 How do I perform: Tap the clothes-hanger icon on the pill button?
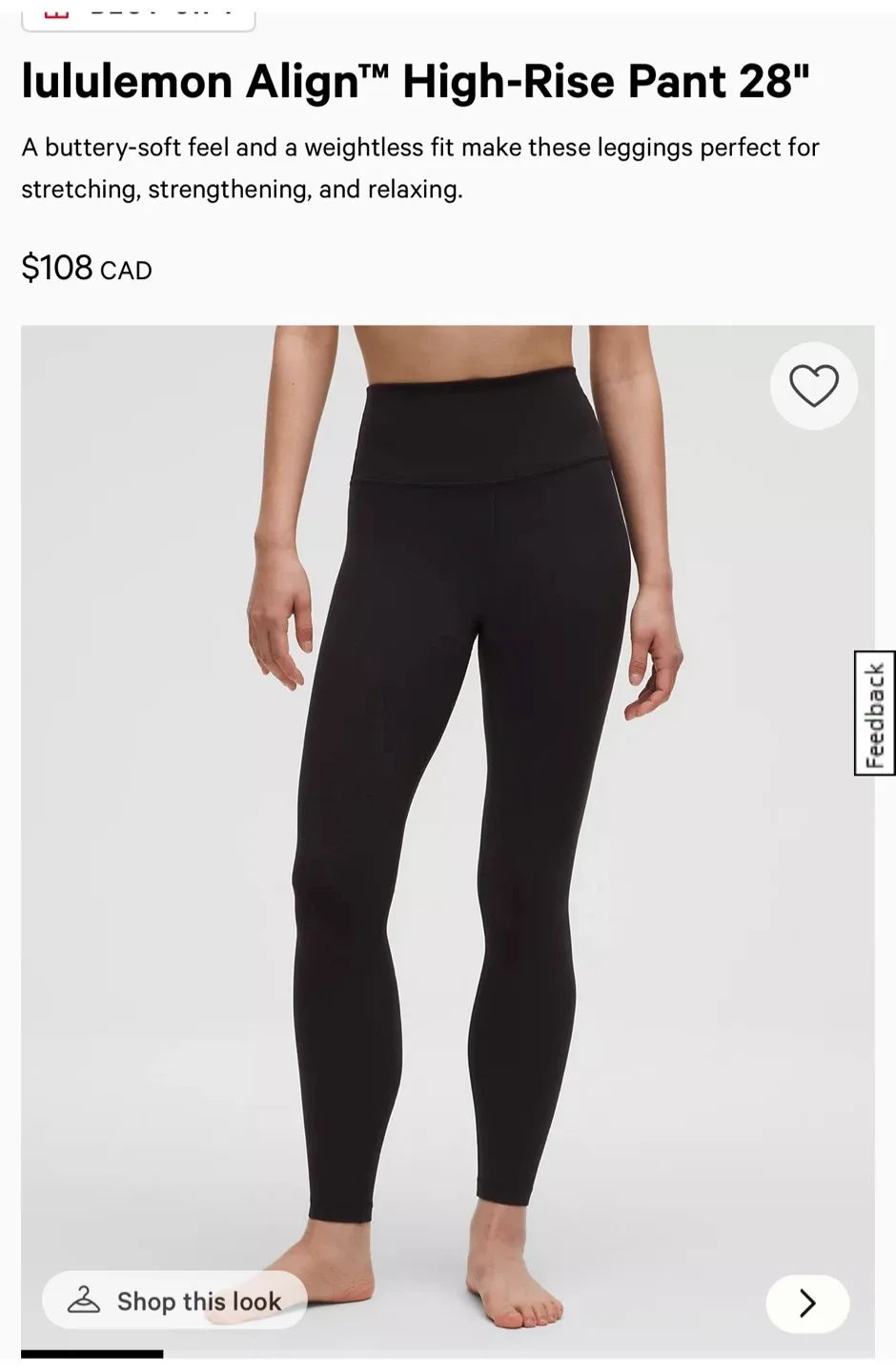pos(87,1300)
